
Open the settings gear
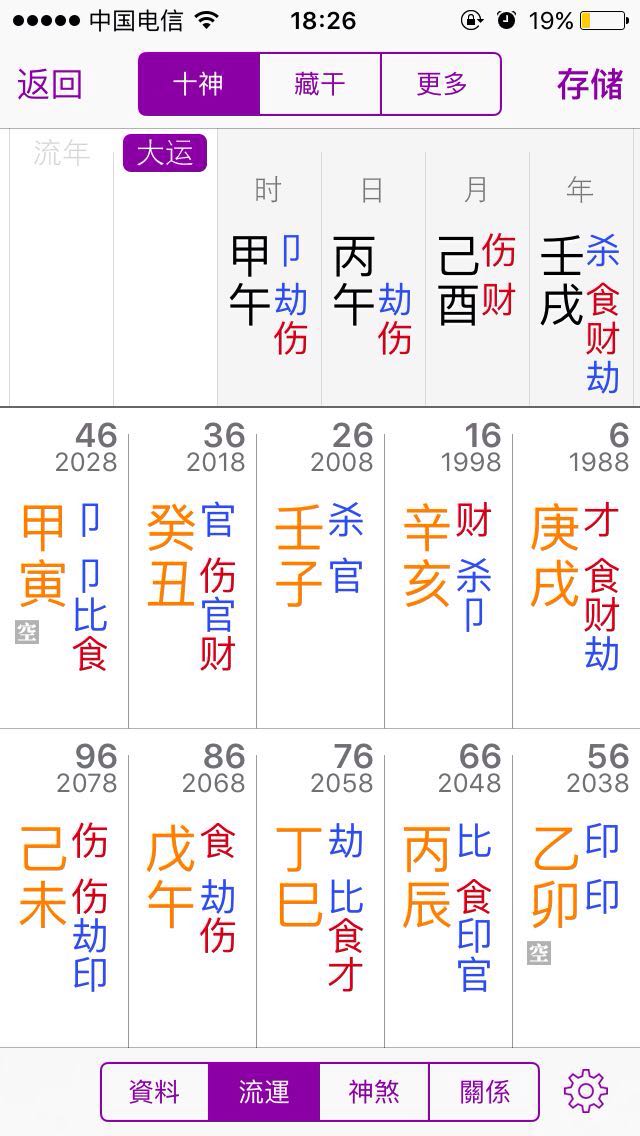(585, 1091)
